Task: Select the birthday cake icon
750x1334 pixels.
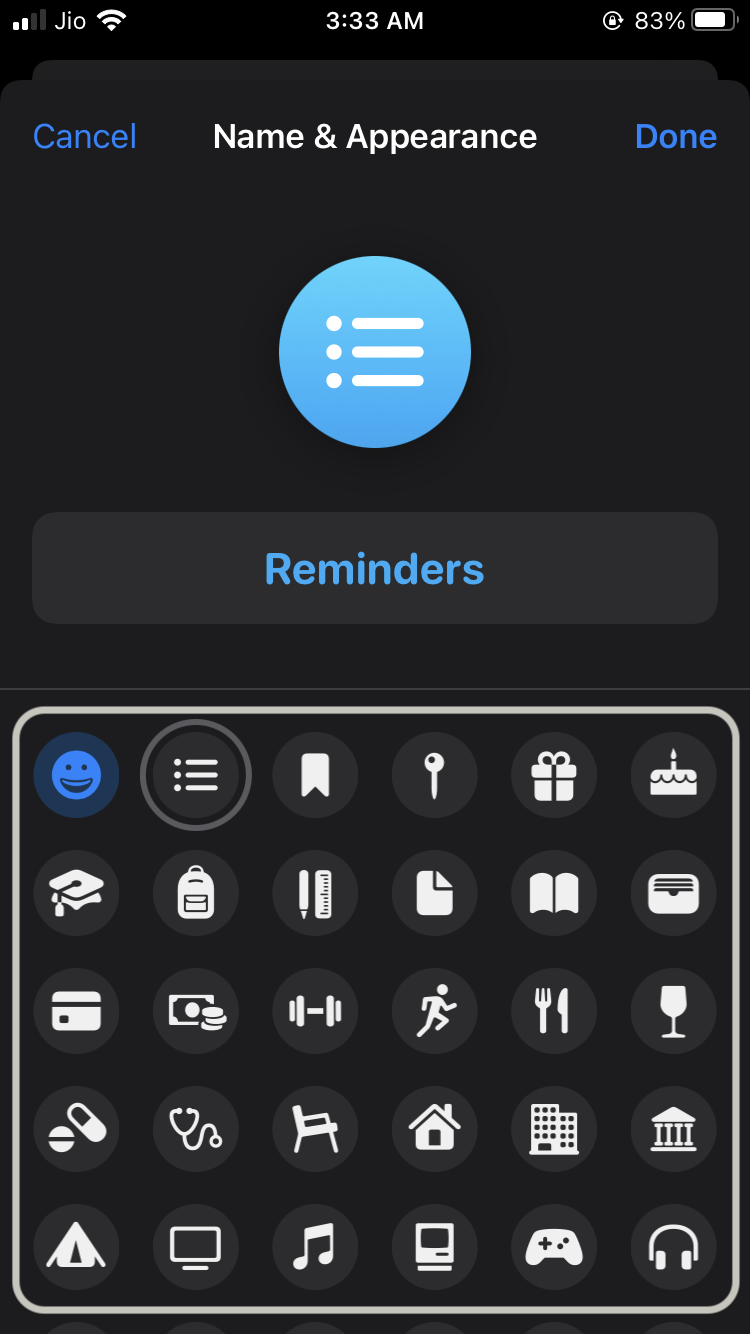Action: click(x=673, y=775)
